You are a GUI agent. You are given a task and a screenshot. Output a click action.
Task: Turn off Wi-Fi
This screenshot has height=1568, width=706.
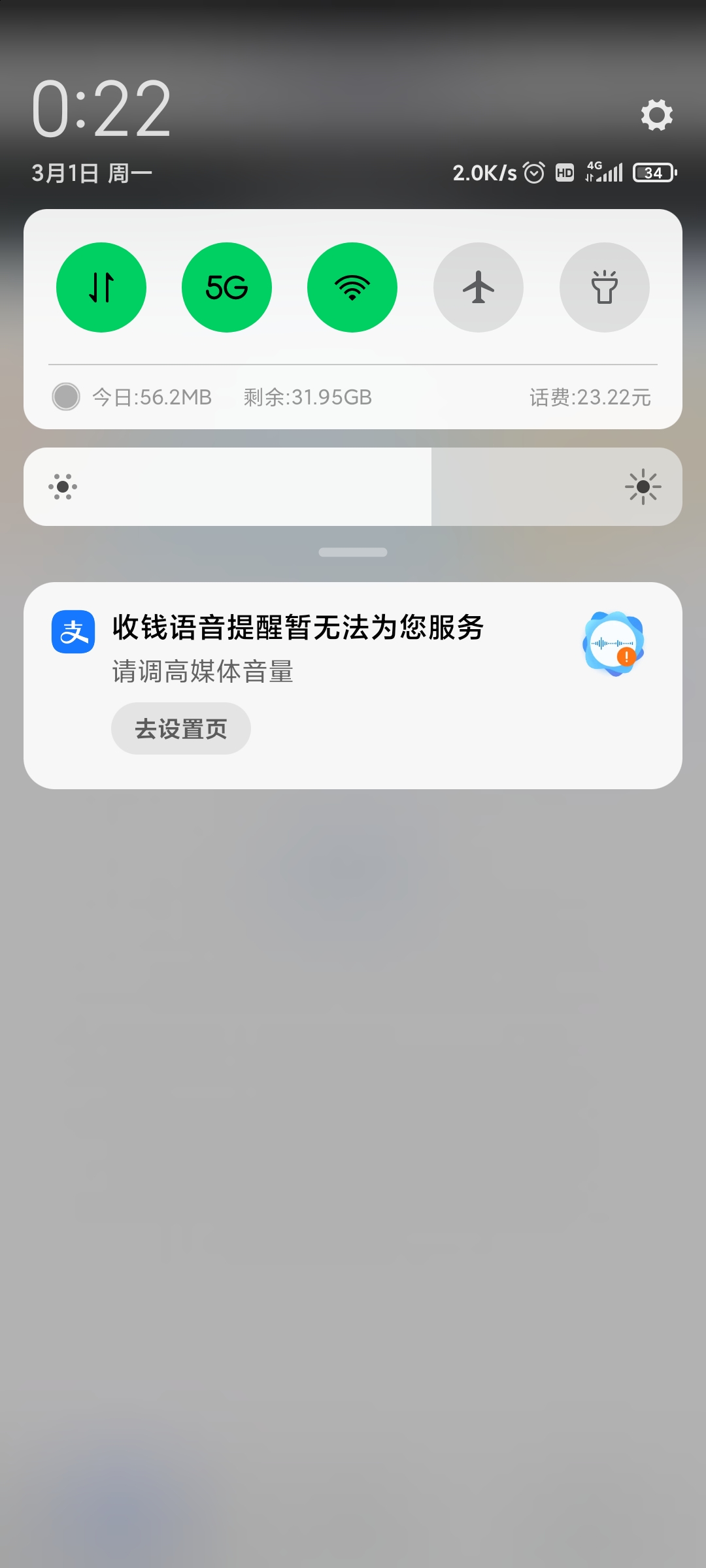352,287
